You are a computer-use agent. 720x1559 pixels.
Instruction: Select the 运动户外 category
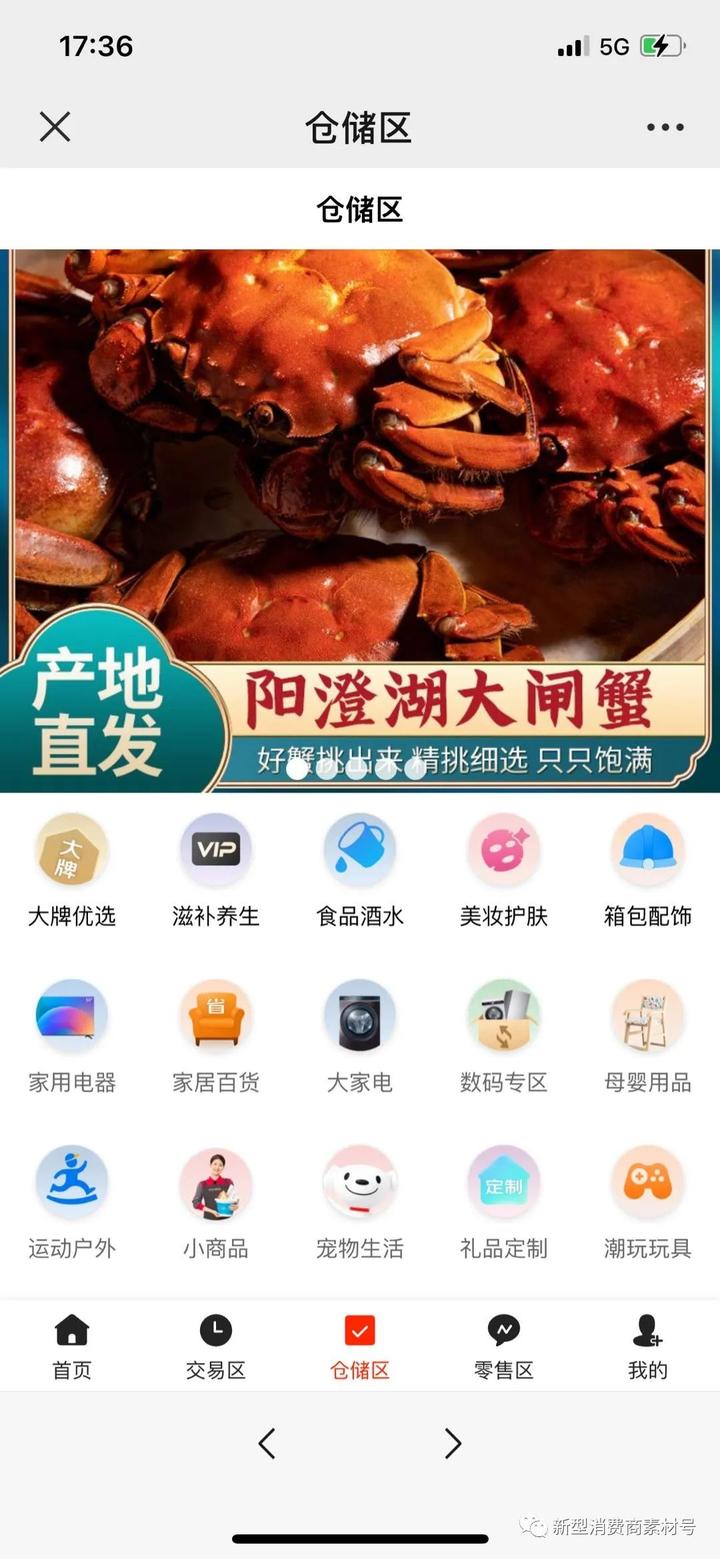[72, 1202]
